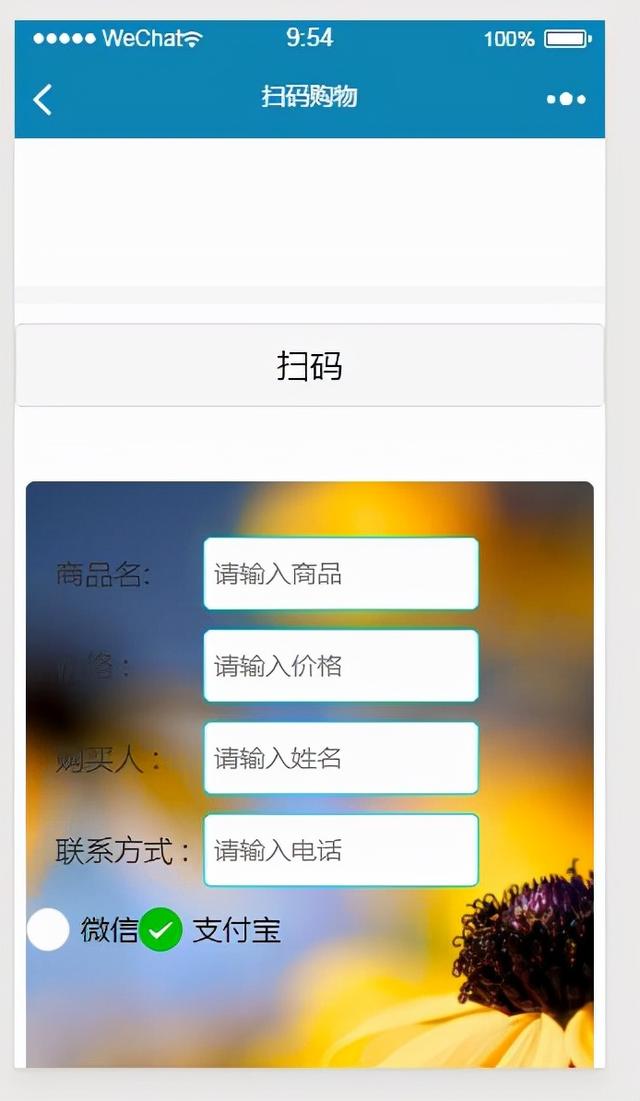This screenshot has height=1101, width=640.
Task: Go back using the header arrow
Action: click(x=42, y=99)
